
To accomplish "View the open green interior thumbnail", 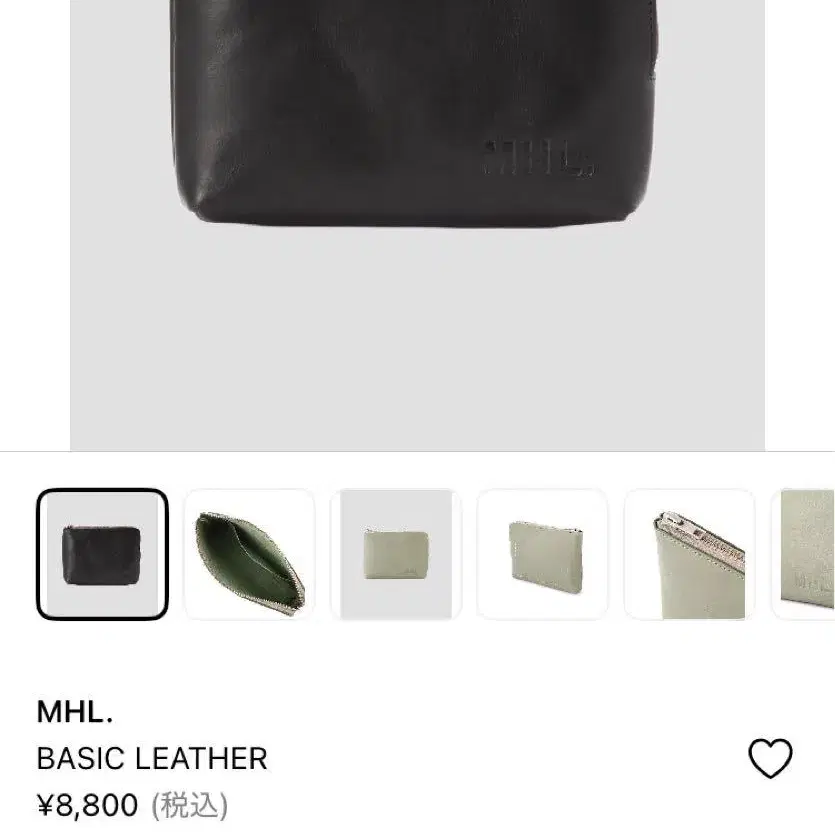I will click(249, 554).
